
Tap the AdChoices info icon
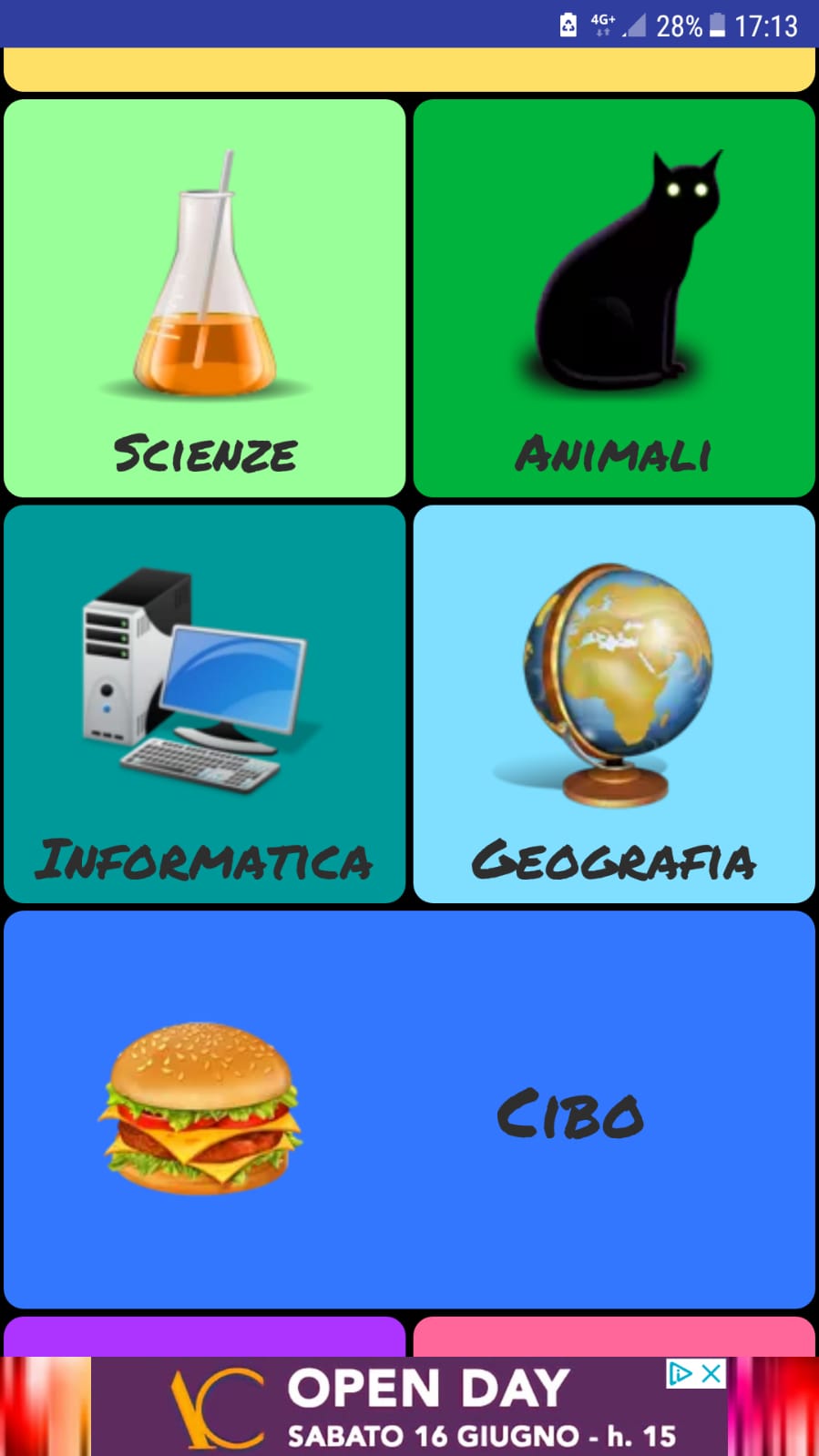(x=681, y=1373)
